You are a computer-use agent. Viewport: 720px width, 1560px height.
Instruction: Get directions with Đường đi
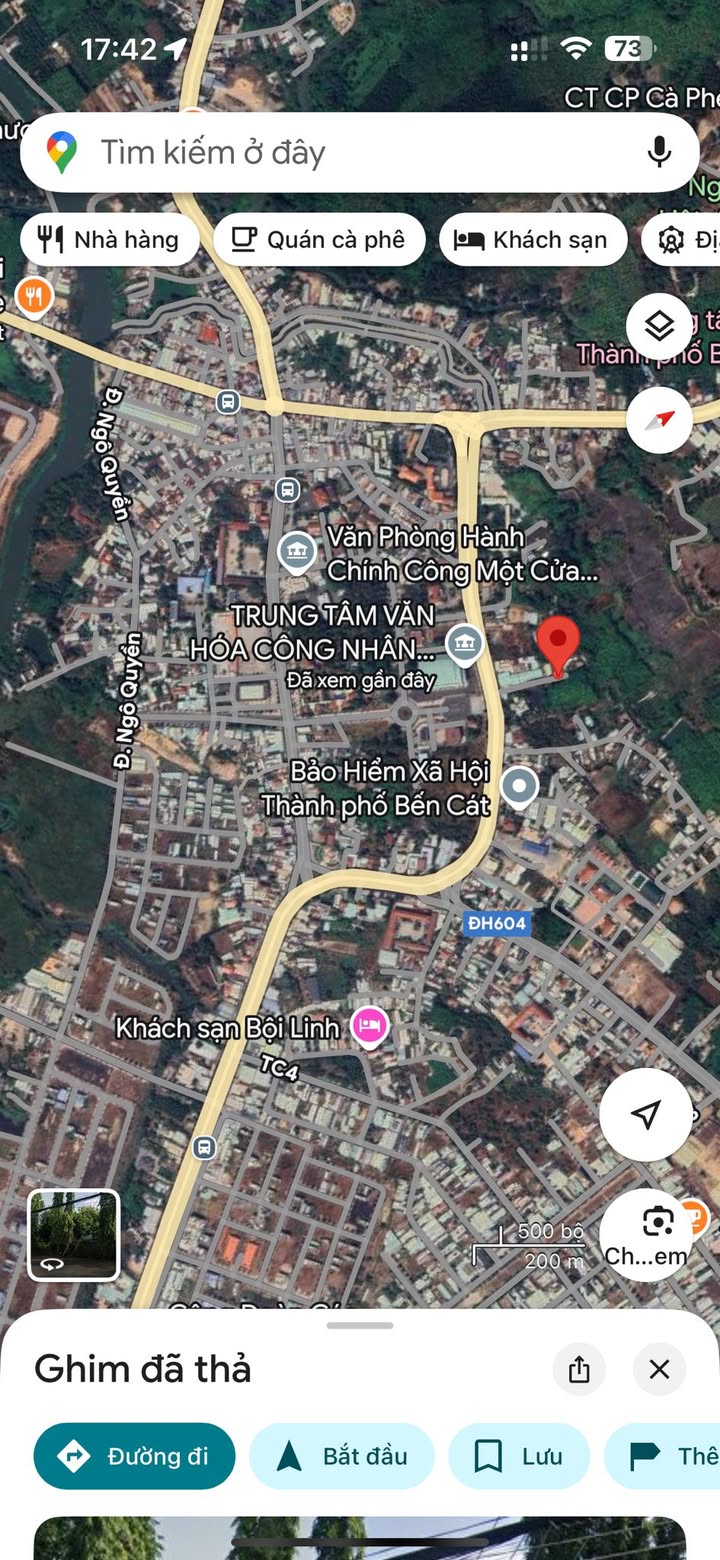click(134, 1456)
